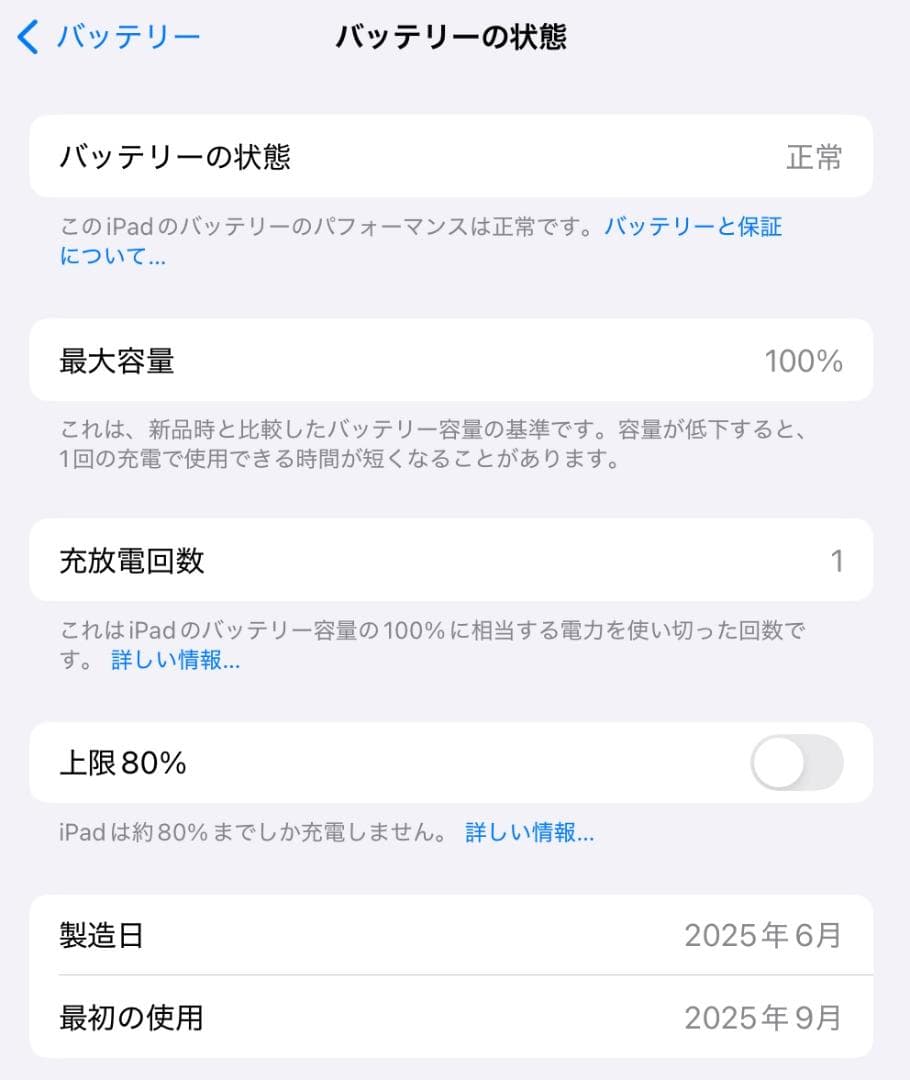
Task: Tap the 製造日 row showing 2025年6月
Action: (x=455, y=936)
